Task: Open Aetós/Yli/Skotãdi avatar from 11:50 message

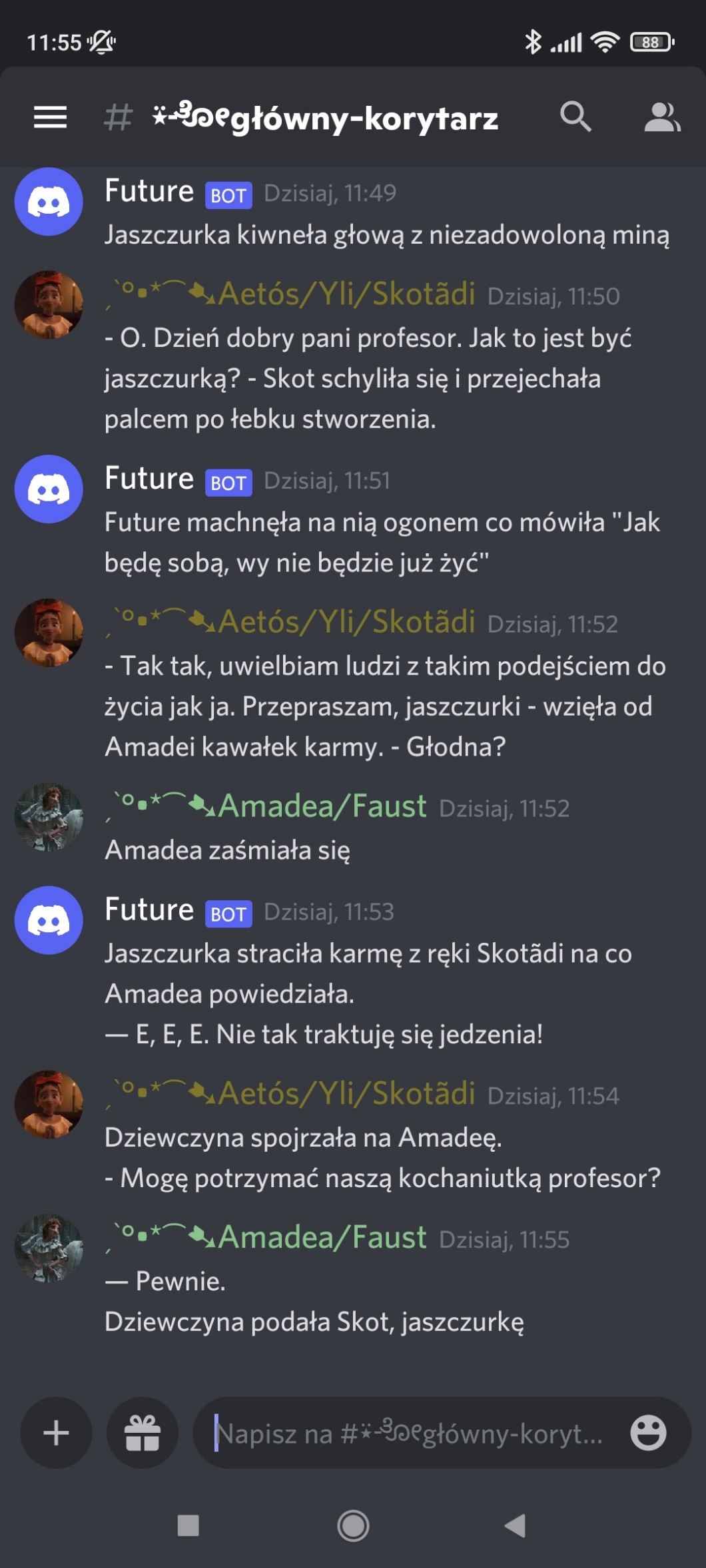Action: click(49, 304)
